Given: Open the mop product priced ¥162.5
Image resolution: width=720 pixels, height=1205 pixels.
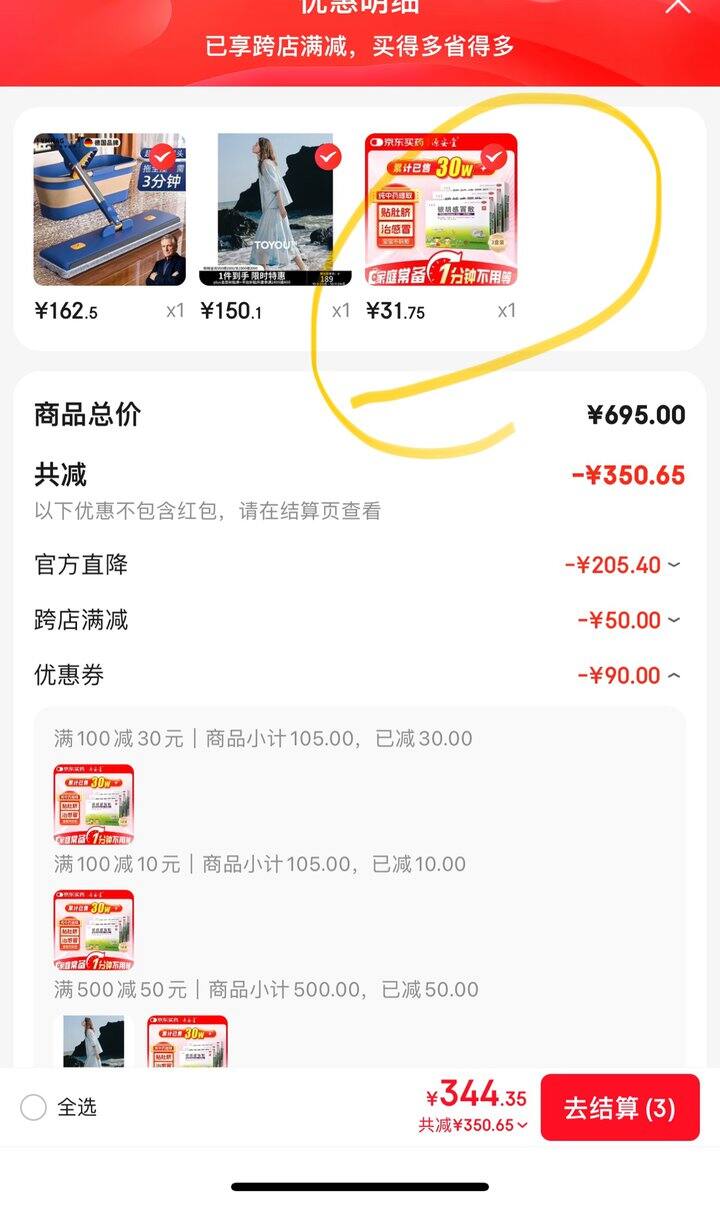Looking at the screenshot, I should pos(109,210).
